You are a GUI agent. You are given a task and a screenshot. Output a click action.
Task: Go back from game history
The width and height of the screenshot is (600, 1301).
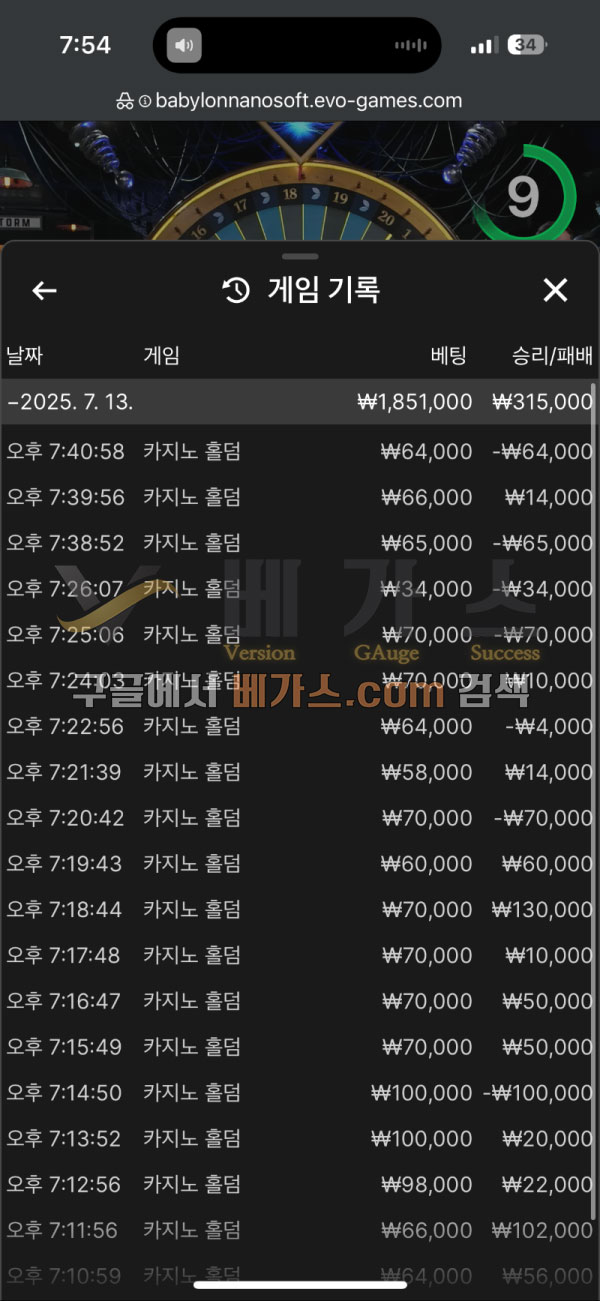tap(44, 291)
